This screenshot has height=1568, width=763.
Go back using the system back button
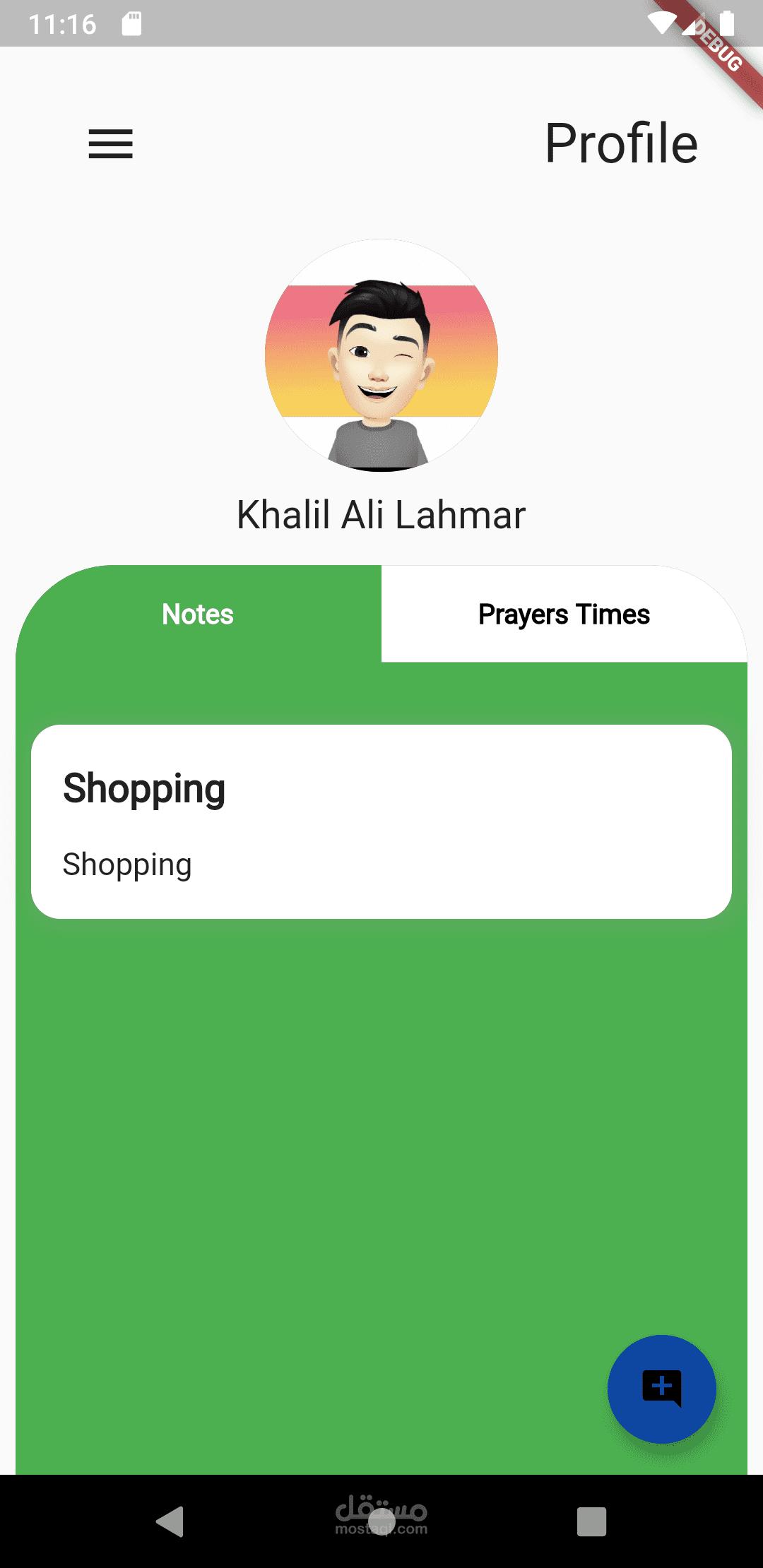click(170, 1521)
